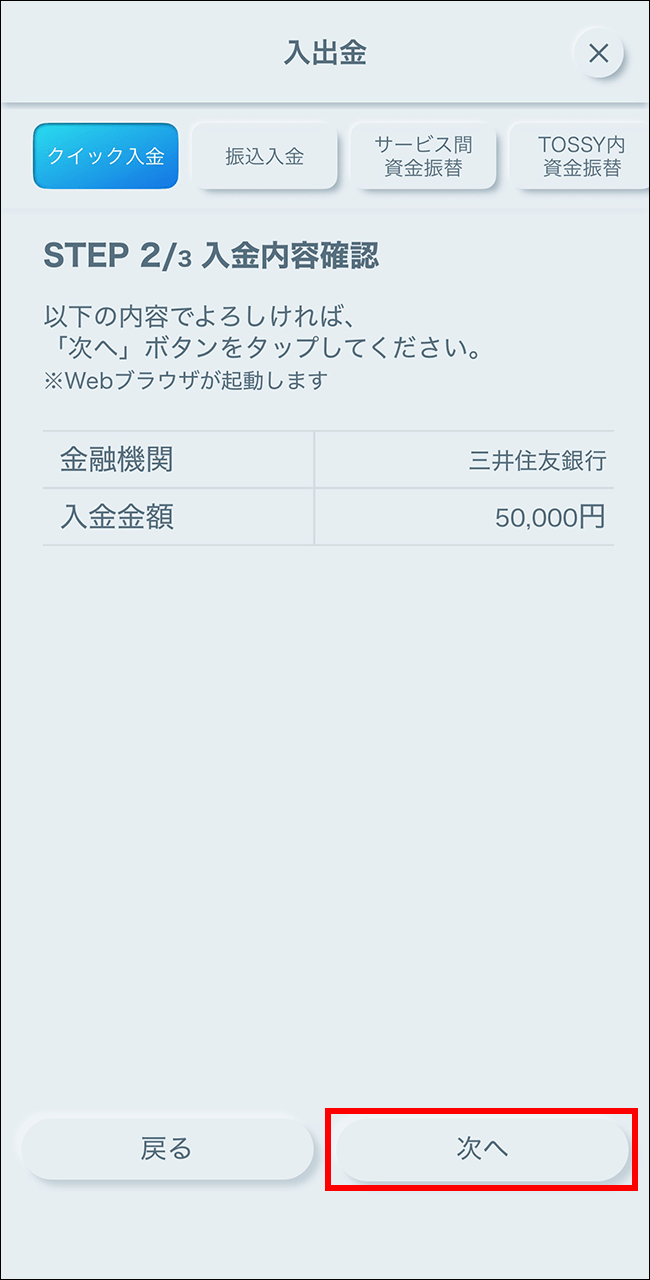Proceed by tapping 次へ
Image resolution: width=650 pixels, height=1280 pixels.
click(482, 1149)
